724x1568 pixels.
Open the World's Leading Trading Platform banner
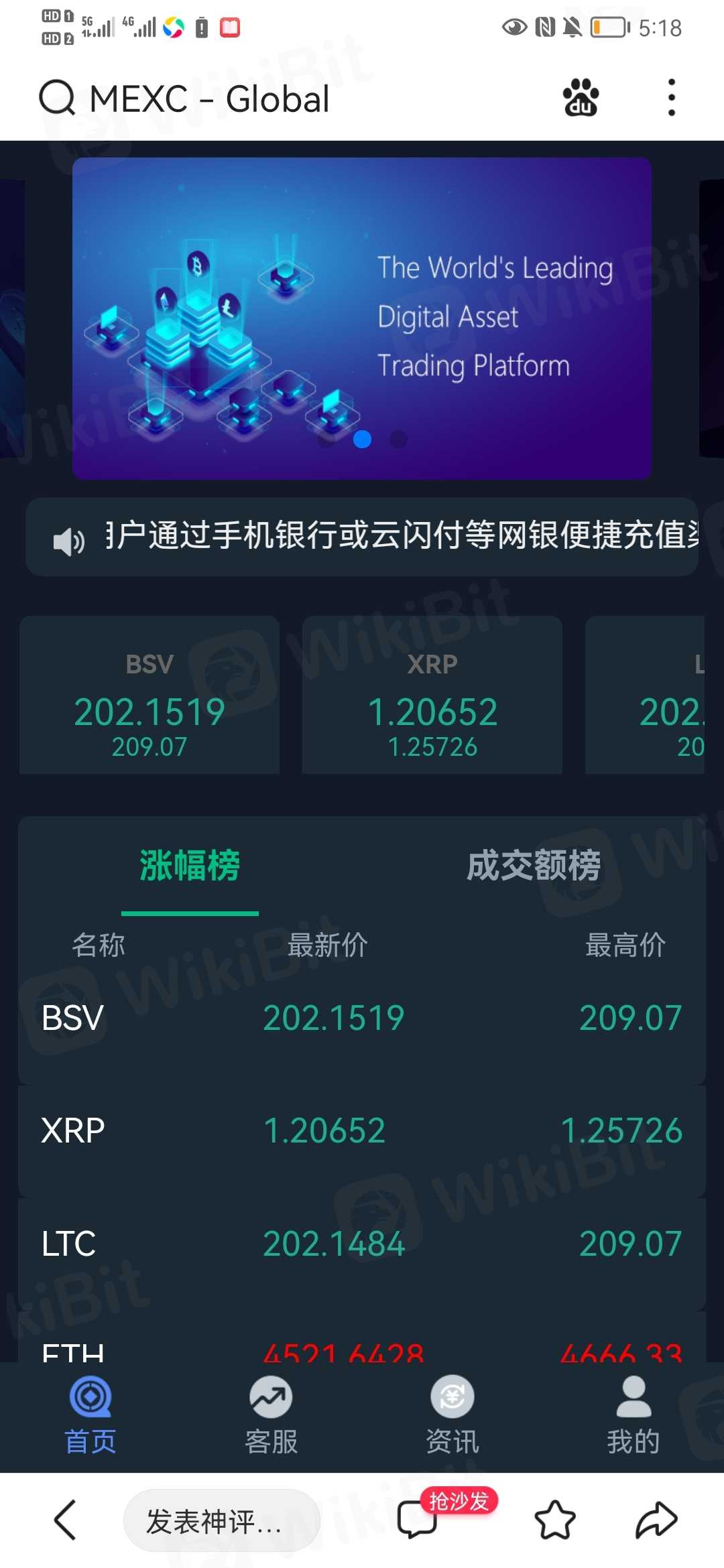click(362, 318)
